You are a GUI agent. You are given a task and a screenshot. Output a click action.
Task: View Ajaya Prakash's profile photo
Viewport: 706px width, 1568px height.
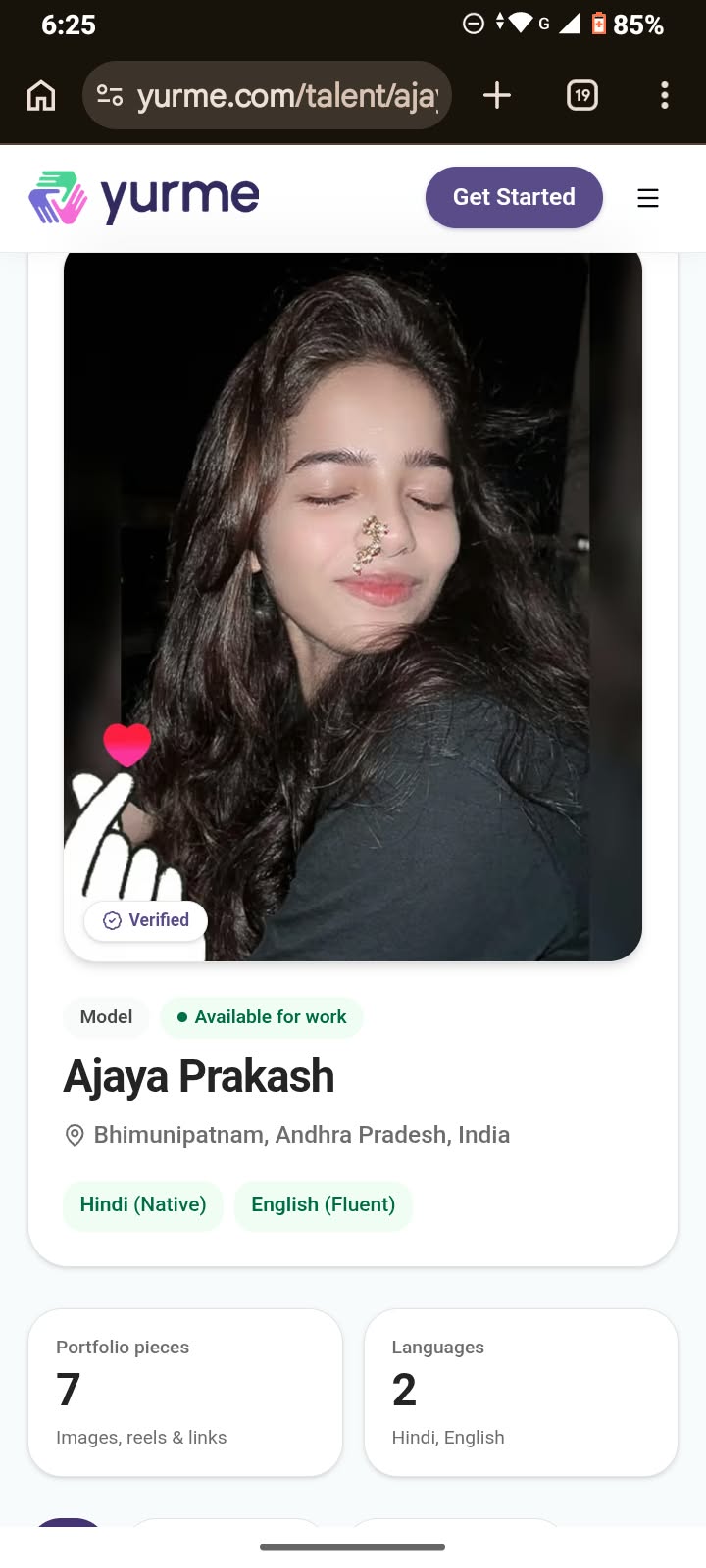353,607
